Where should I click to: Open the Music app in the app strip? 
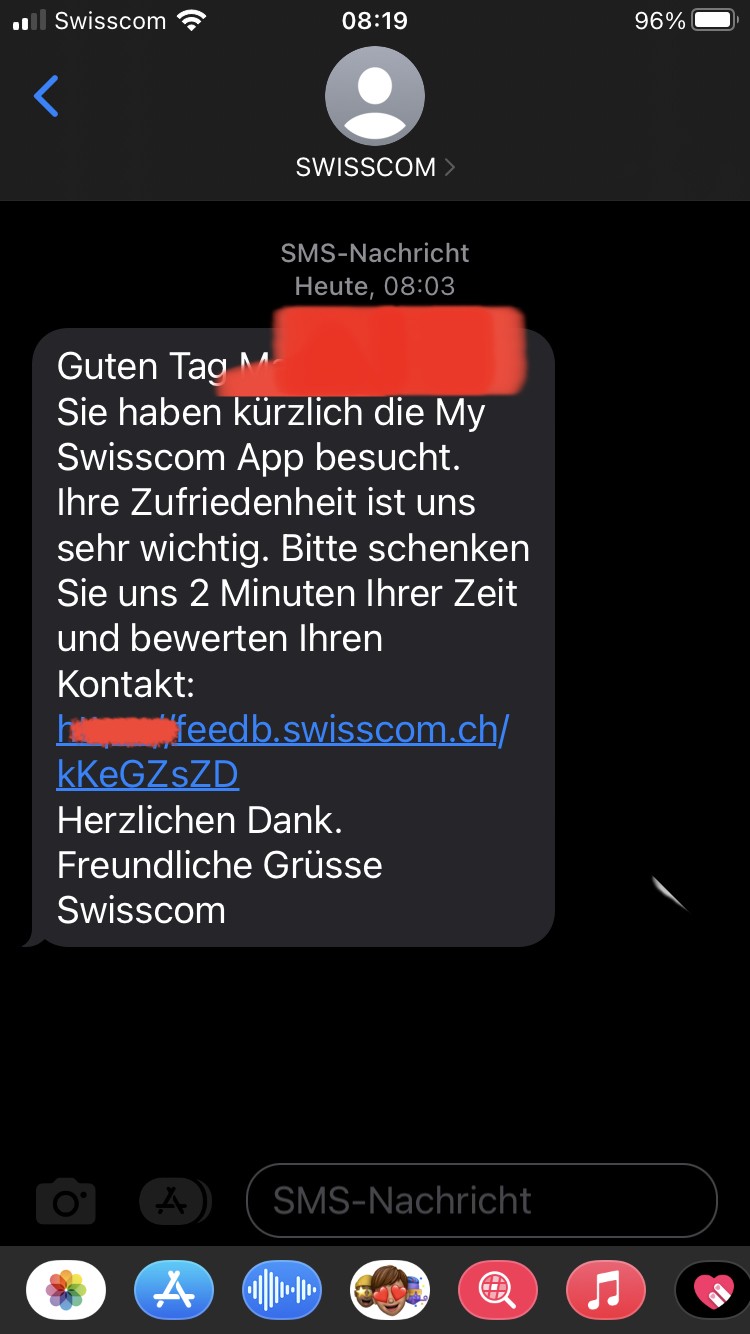click(606, 1292)
